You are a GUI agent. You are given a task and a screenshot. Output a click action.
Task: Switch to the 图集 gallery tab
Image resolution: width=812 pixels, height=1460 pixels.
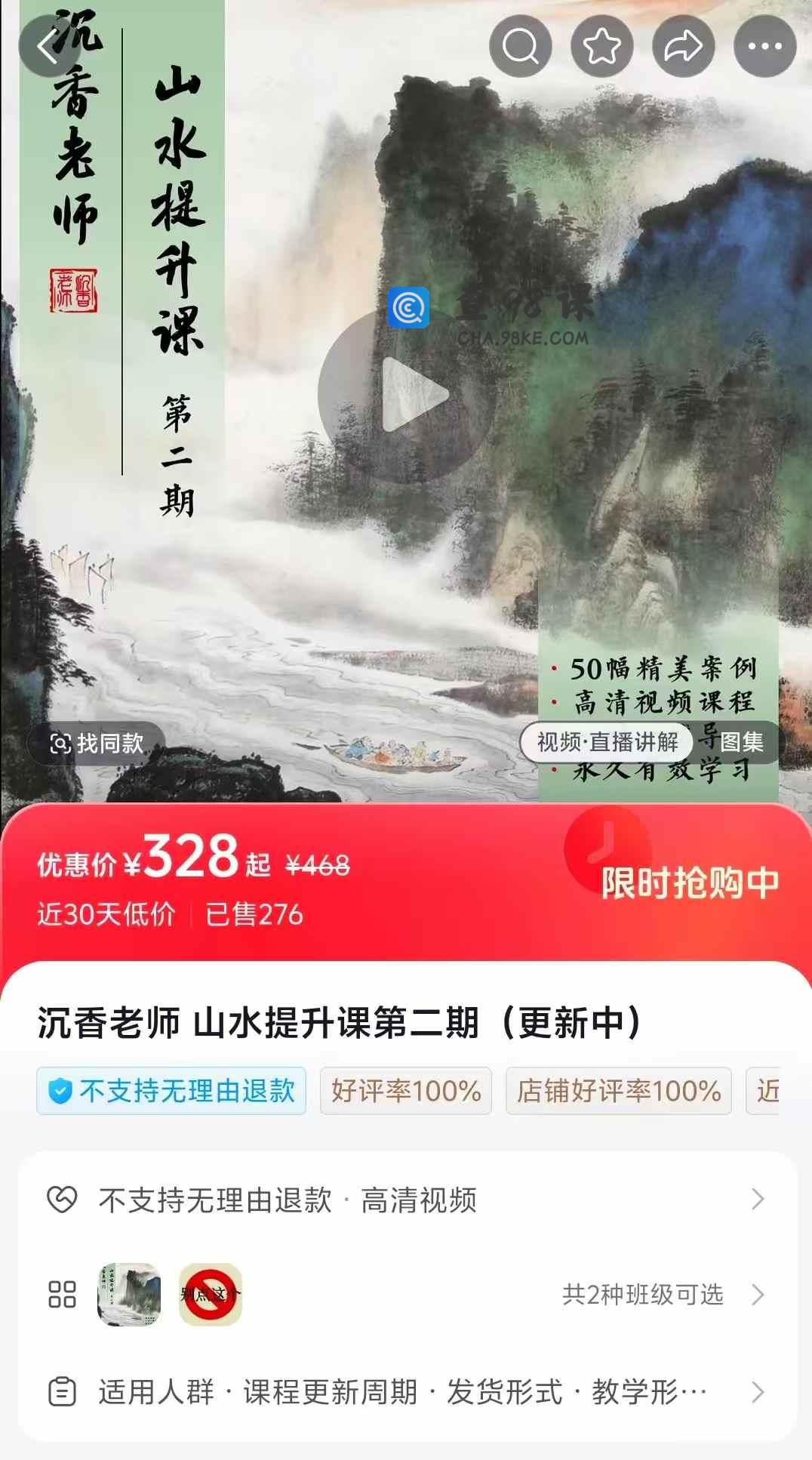(741, 742)
